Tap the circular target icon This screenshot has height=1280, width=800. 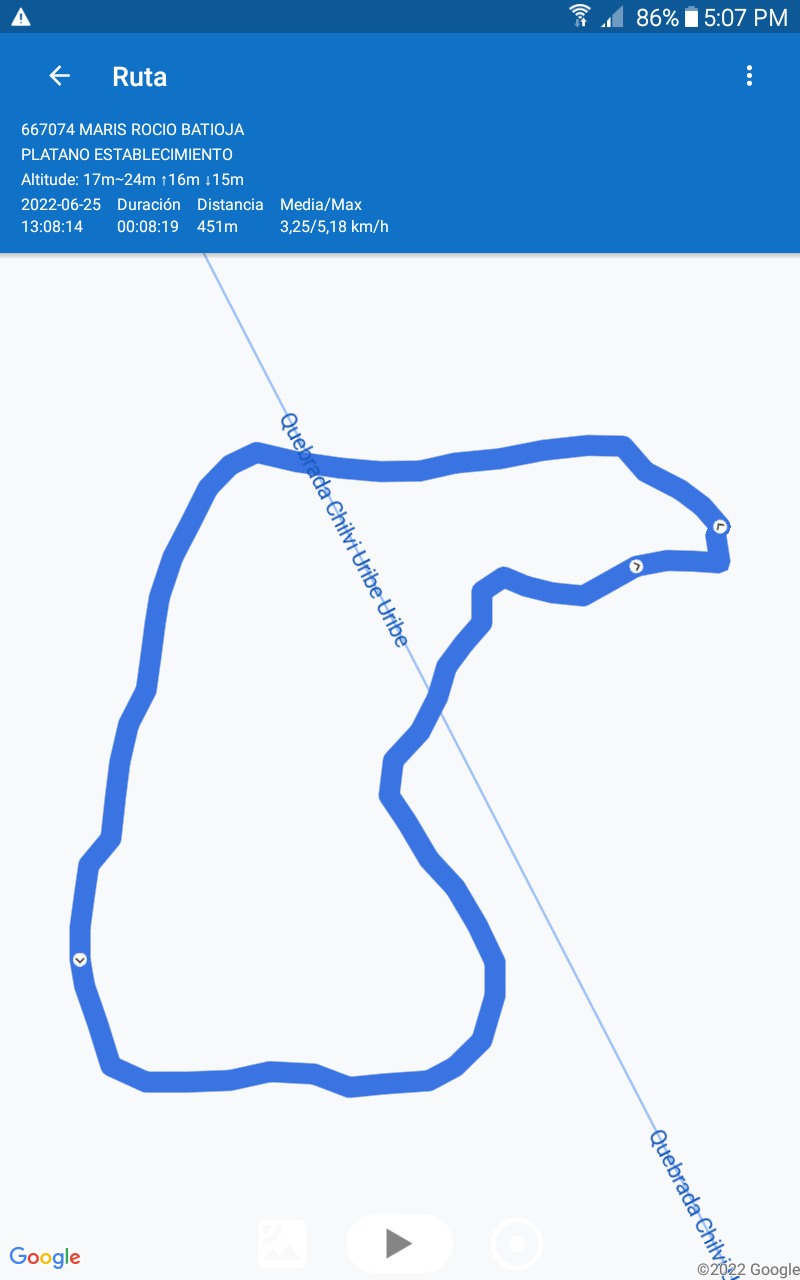click(517, 1244)
